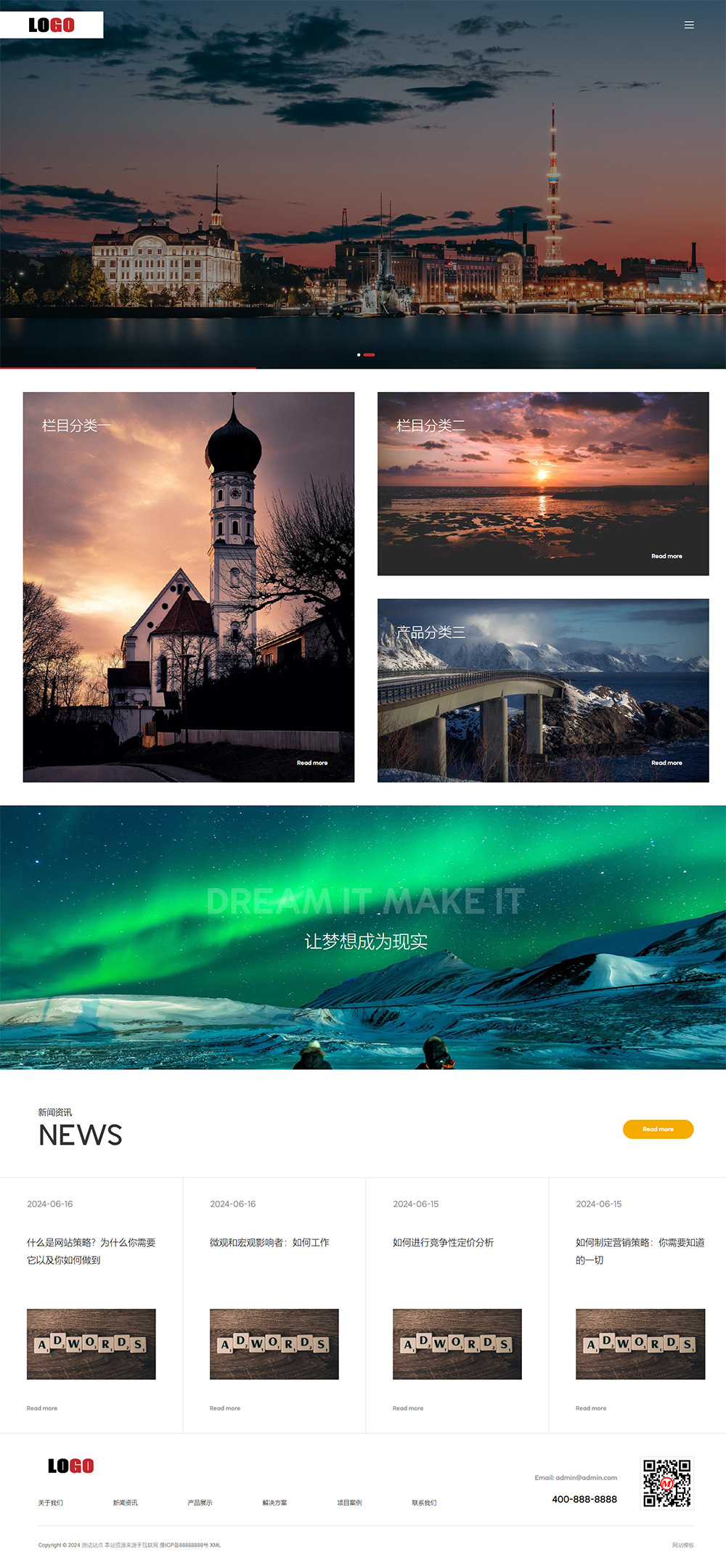Open the 网站模板 footer link
This screenshot has height=1568, width=726.
tap(682, 1545)
